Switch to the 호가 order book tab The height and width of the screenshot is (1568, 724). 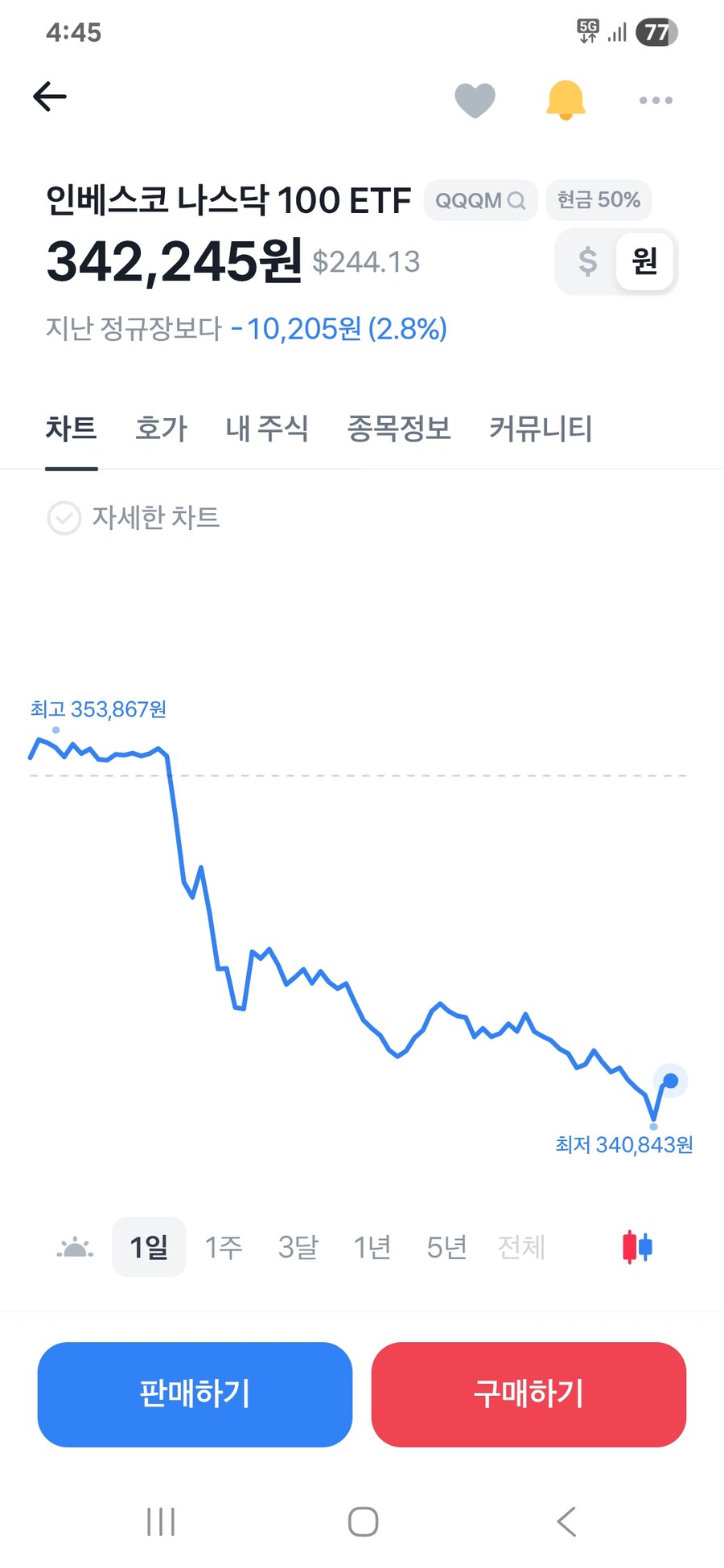point(160,429)
